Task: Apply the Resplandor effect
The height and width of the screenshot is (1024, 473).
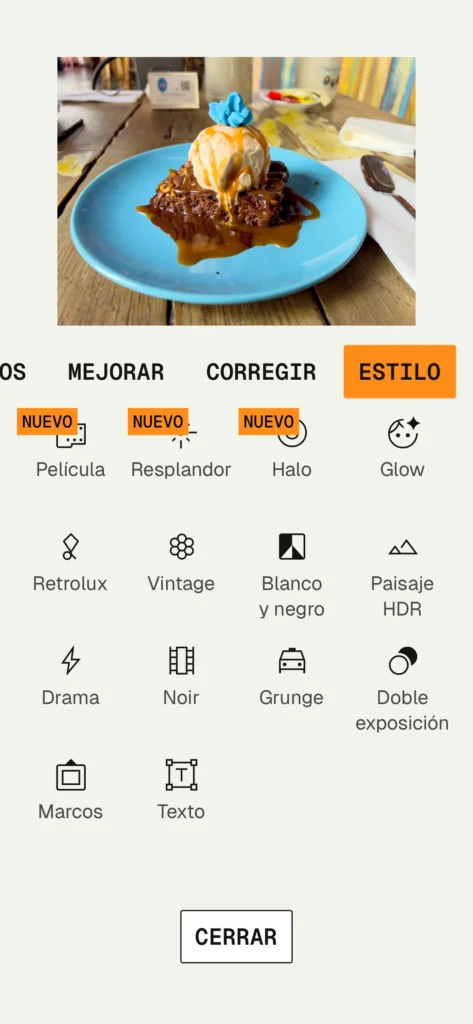Action: point(181,447)
